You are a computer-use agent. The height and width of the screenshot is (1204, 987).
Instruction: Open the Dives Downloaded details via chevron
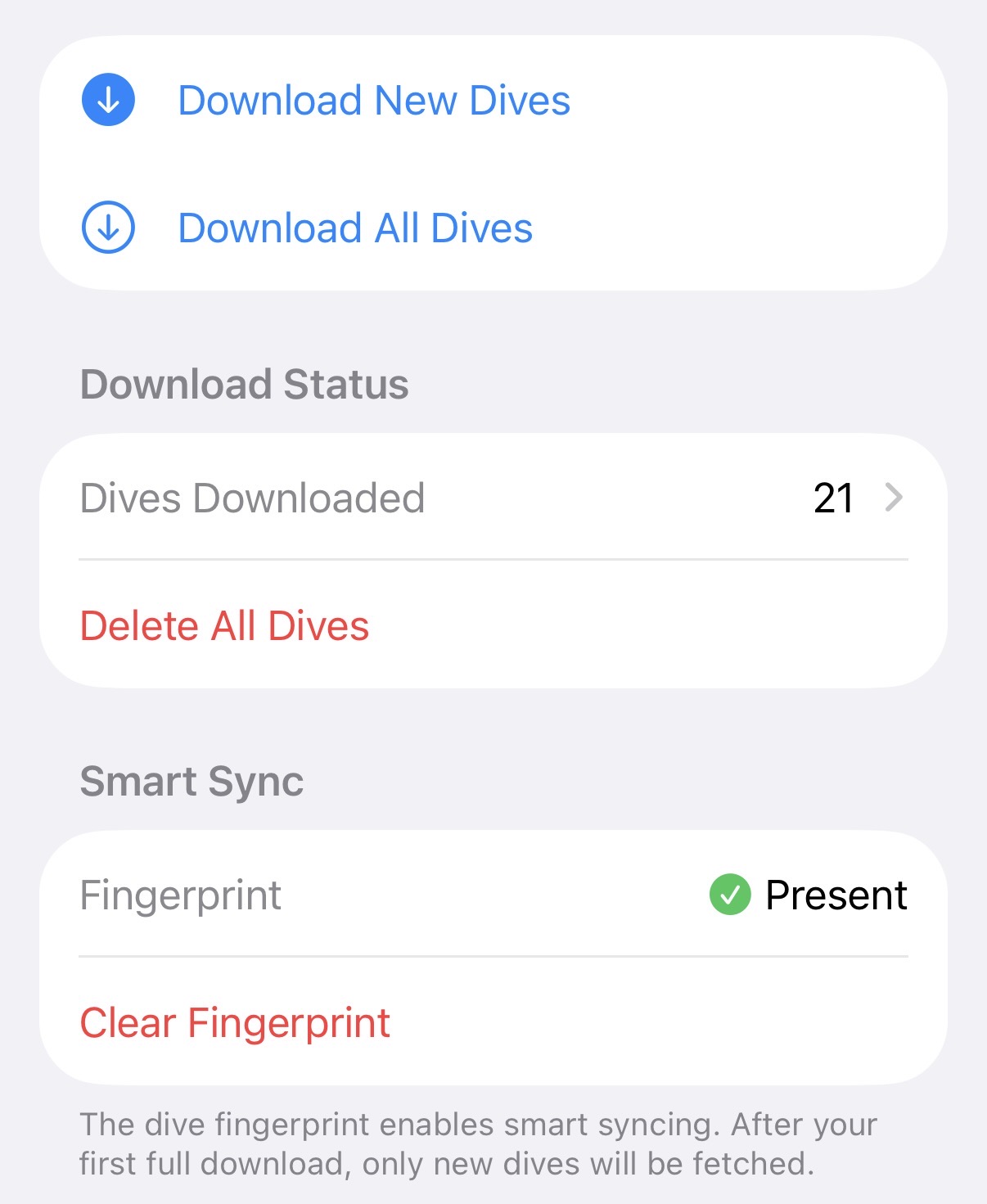(894, 498)
